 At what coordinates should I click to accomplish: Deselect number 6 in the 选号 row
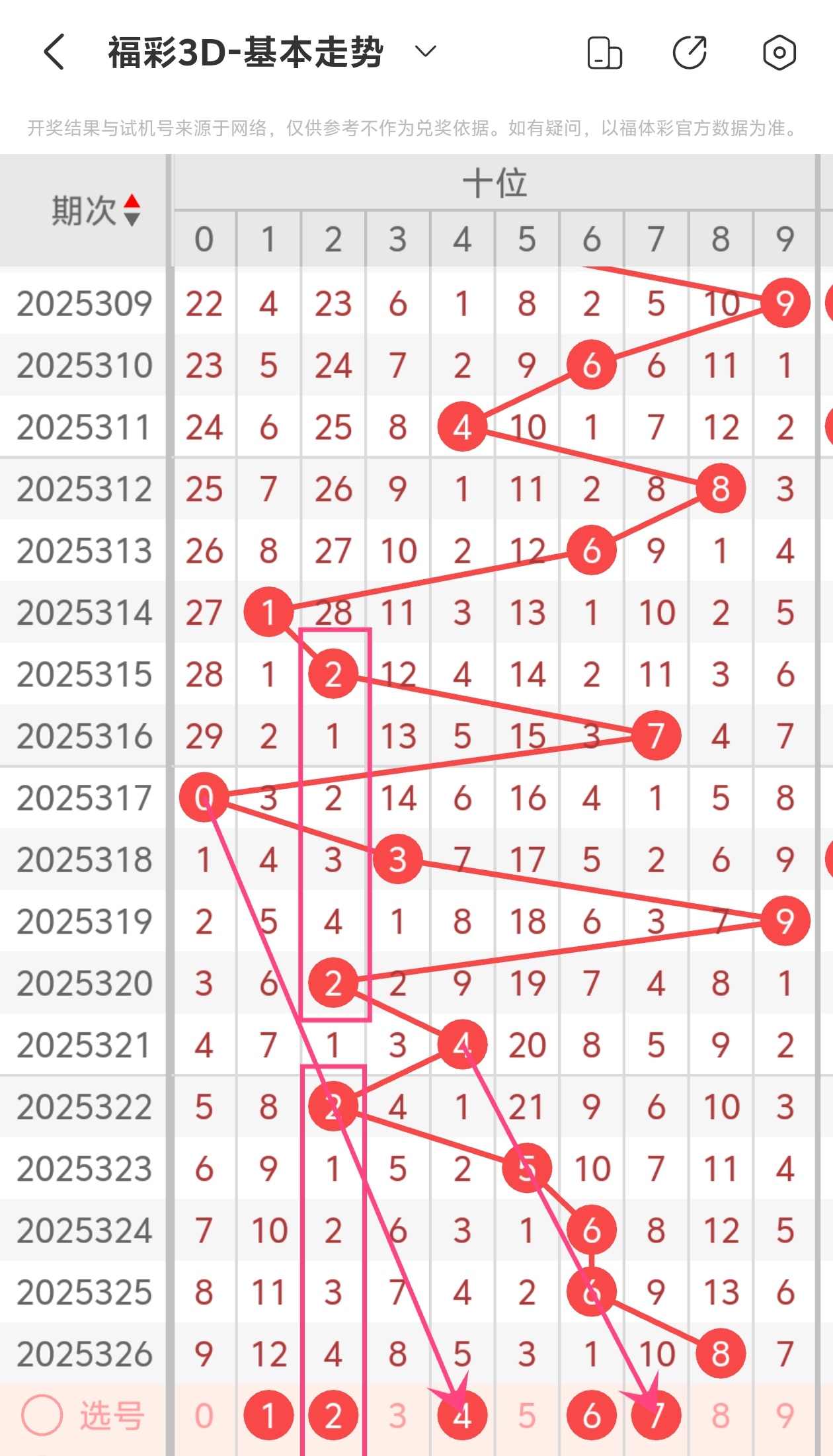pos(592,1416)
